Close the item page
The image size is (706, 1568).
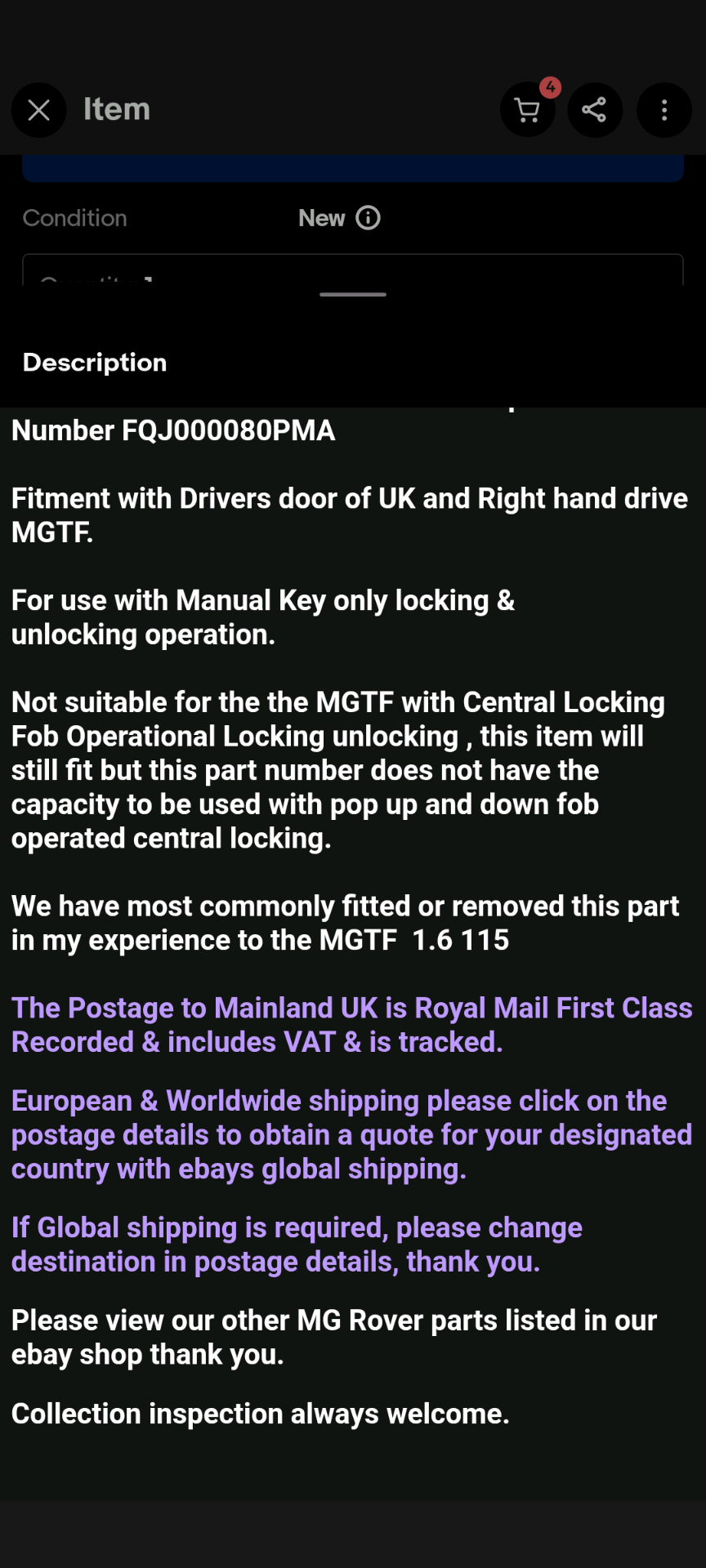38,110
